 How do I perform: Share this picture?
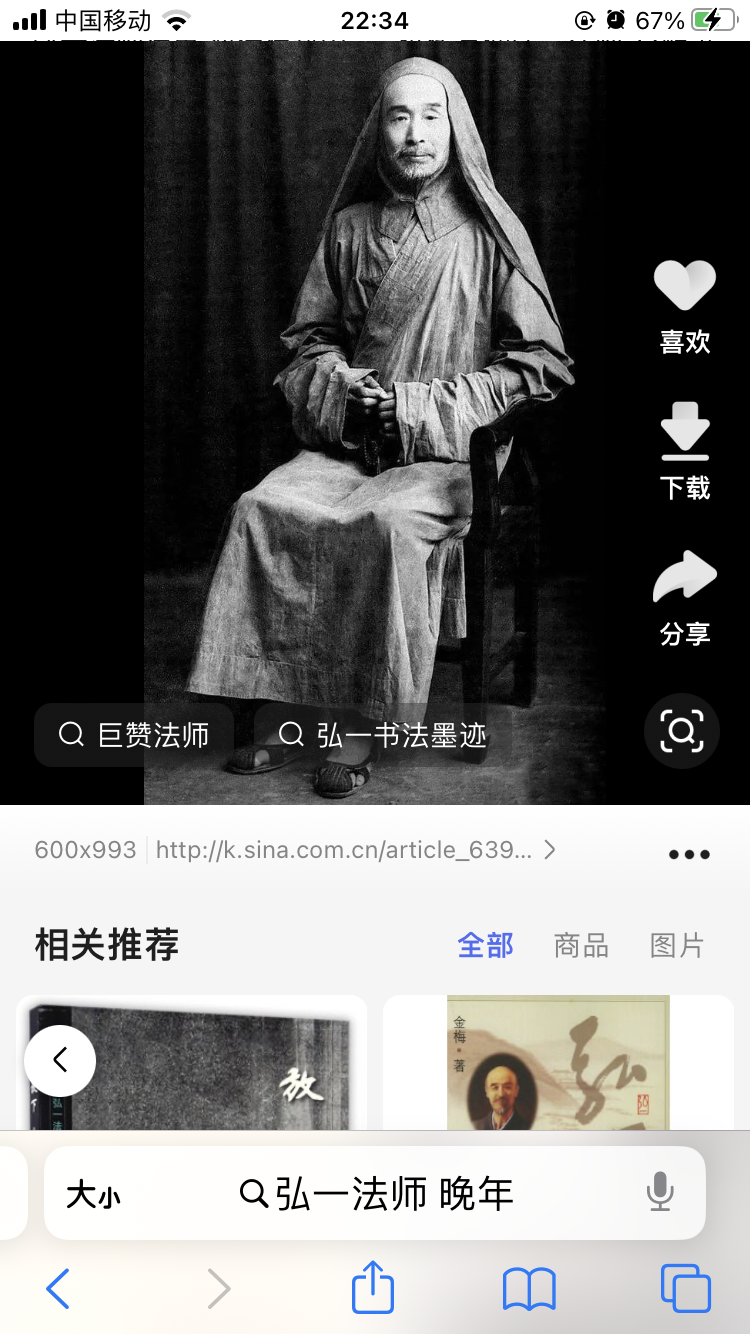click(x=685, y=580)
